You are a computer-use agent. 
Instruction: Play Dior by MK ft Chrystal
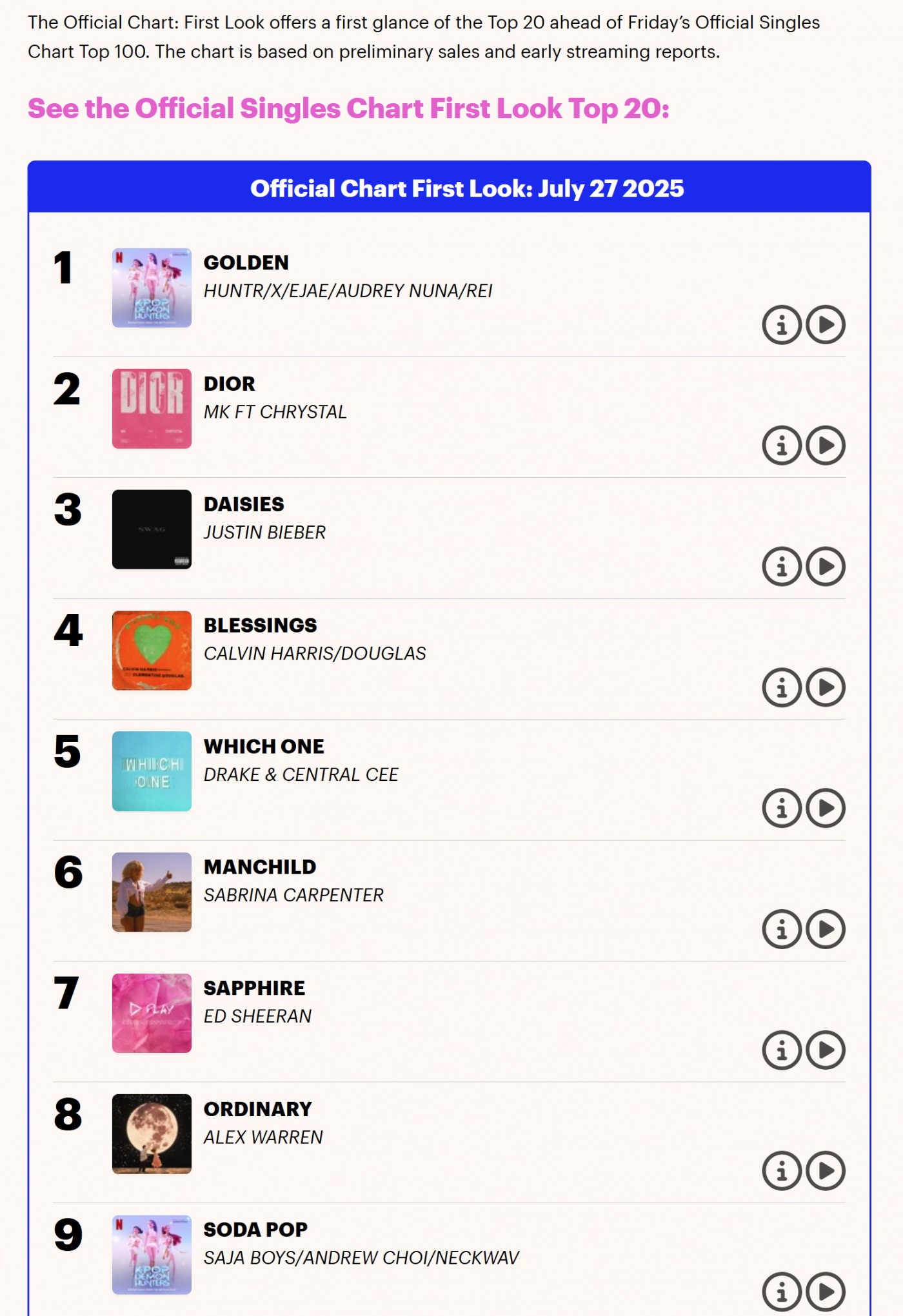click(x=826, y=446)
